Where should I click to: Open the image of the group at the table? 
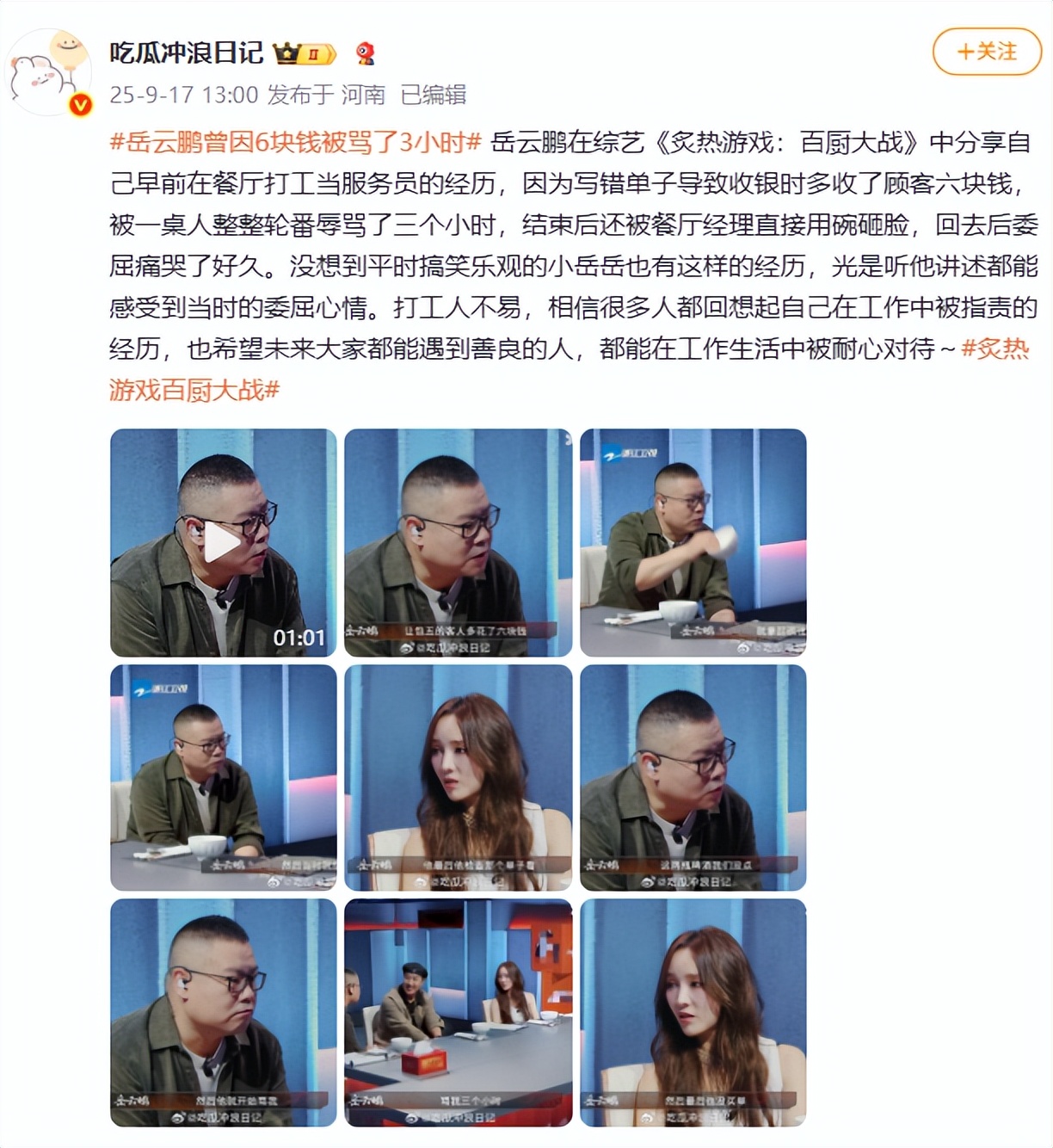click(x=458, y=1012)
